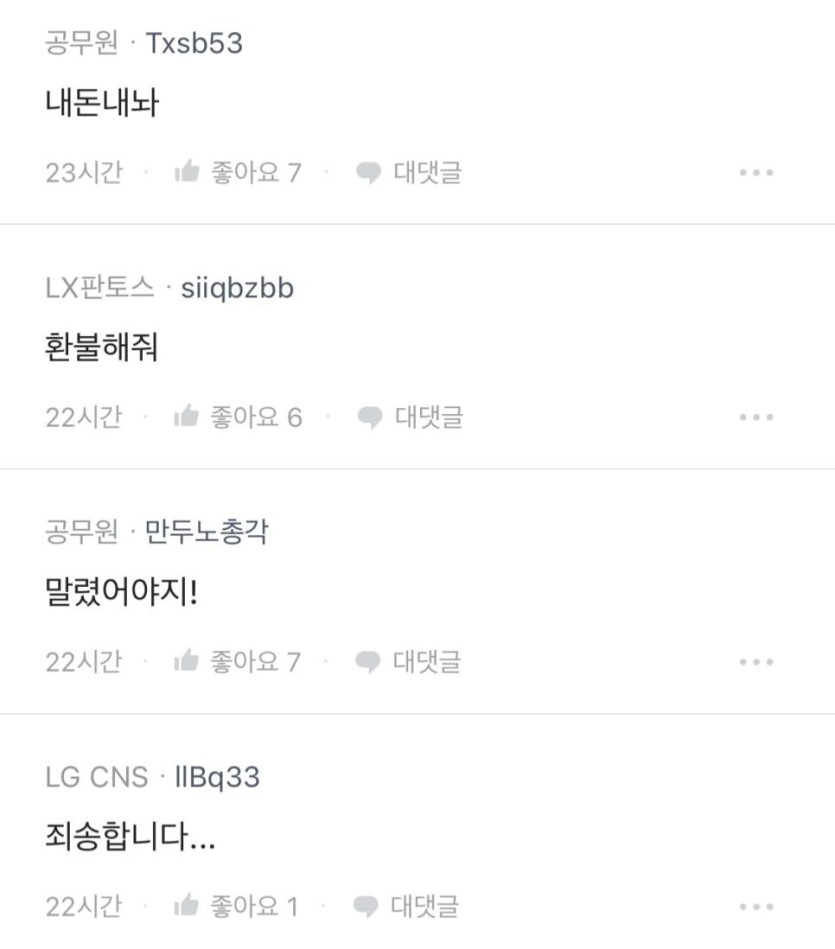Image resolution: width=835 pixels, height=949 pixels.
Task: Like the comment by 만두노총각
Action: tap(237, 661)
